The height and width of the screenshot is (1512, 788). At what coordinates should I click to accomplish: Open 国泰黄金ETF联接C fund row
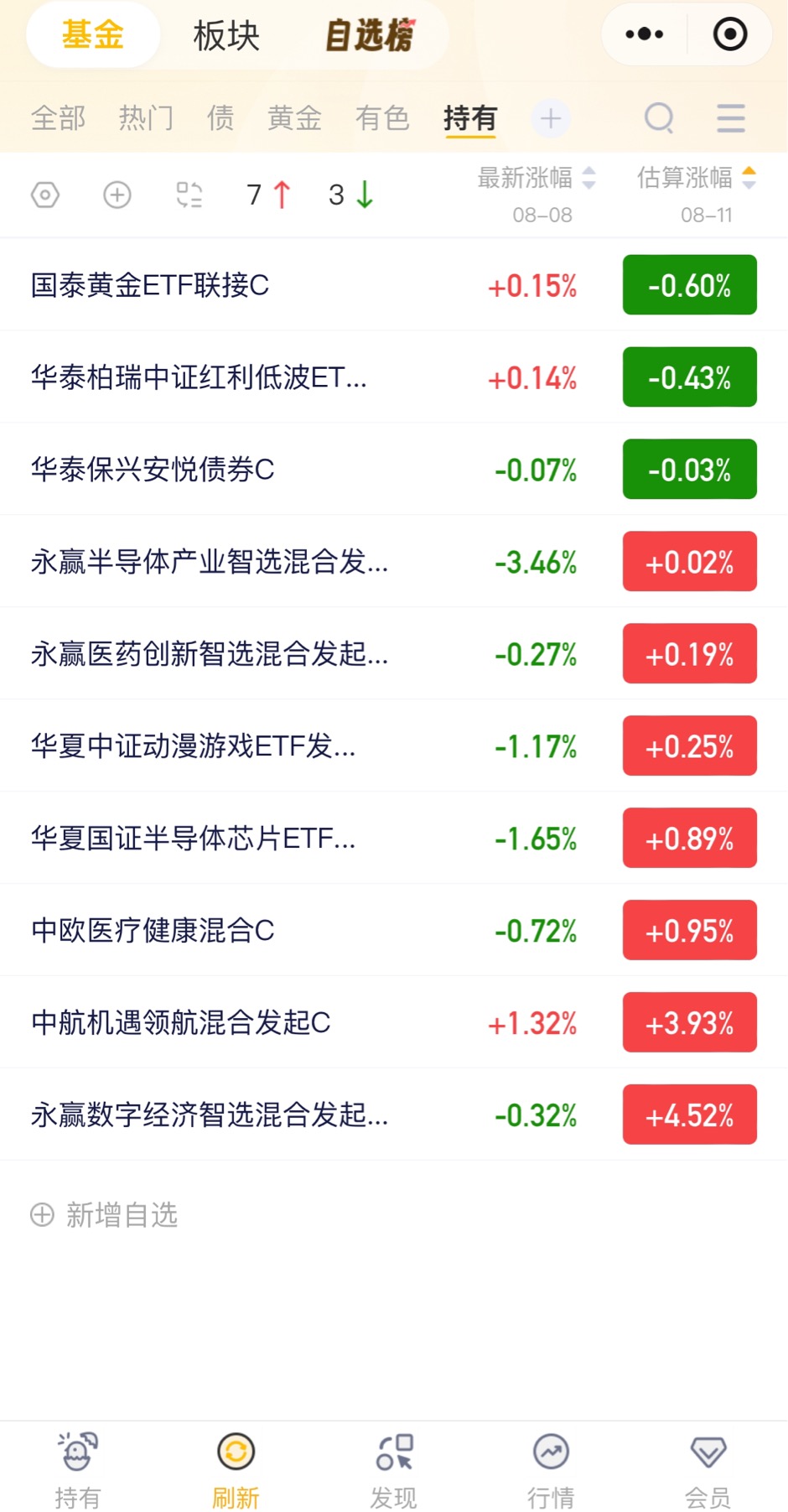coord(394,285)
